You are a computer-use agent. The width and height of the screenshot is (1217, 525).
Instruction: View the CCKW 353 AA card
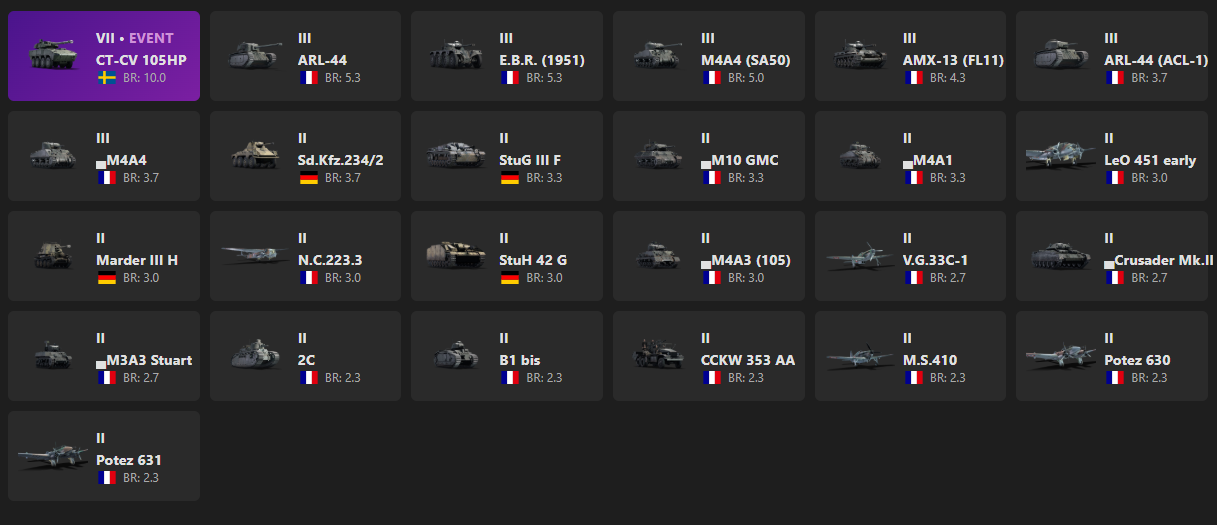pyautogui.click(x=709, y=356)
